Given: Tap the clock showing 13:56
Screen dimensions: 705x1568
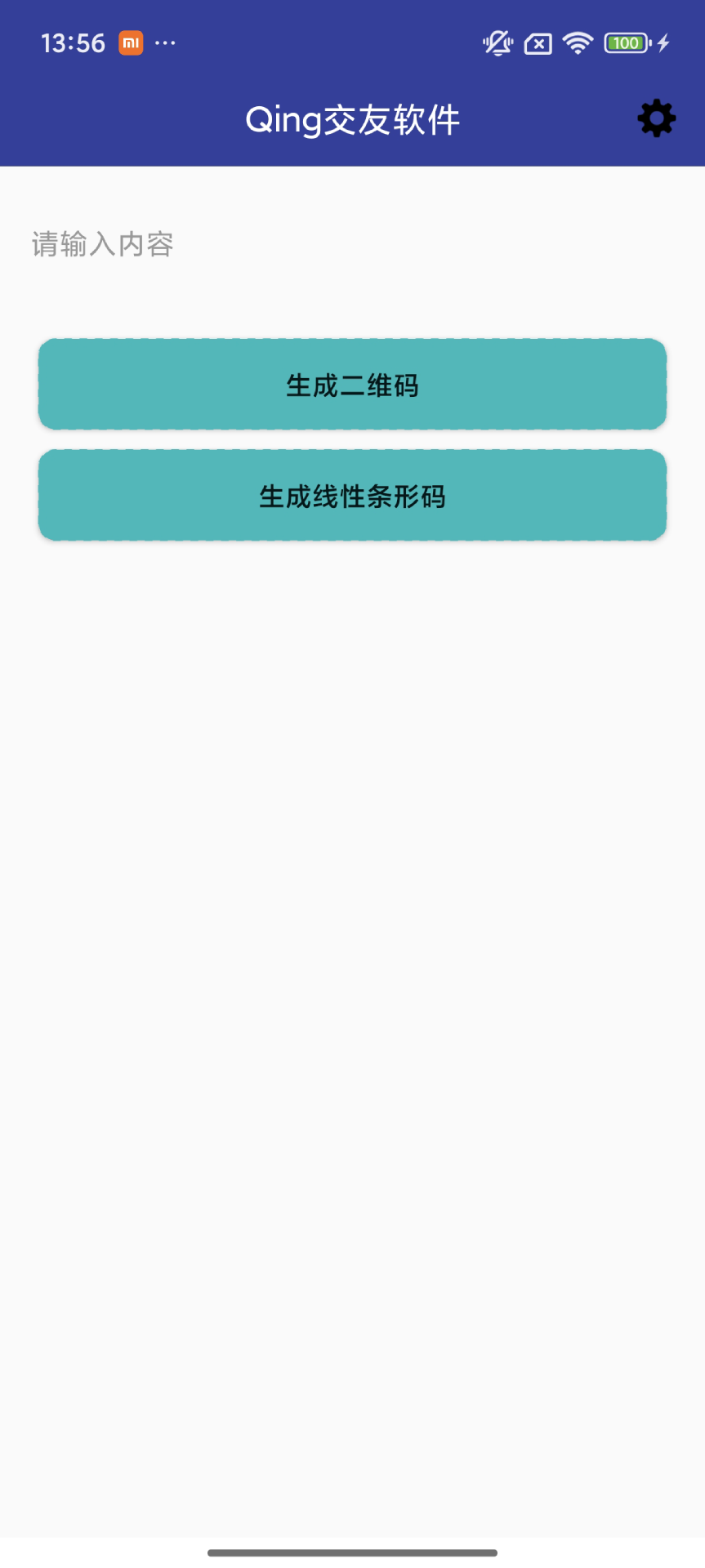Looking at the screenshot, I should tap(72, 42).
